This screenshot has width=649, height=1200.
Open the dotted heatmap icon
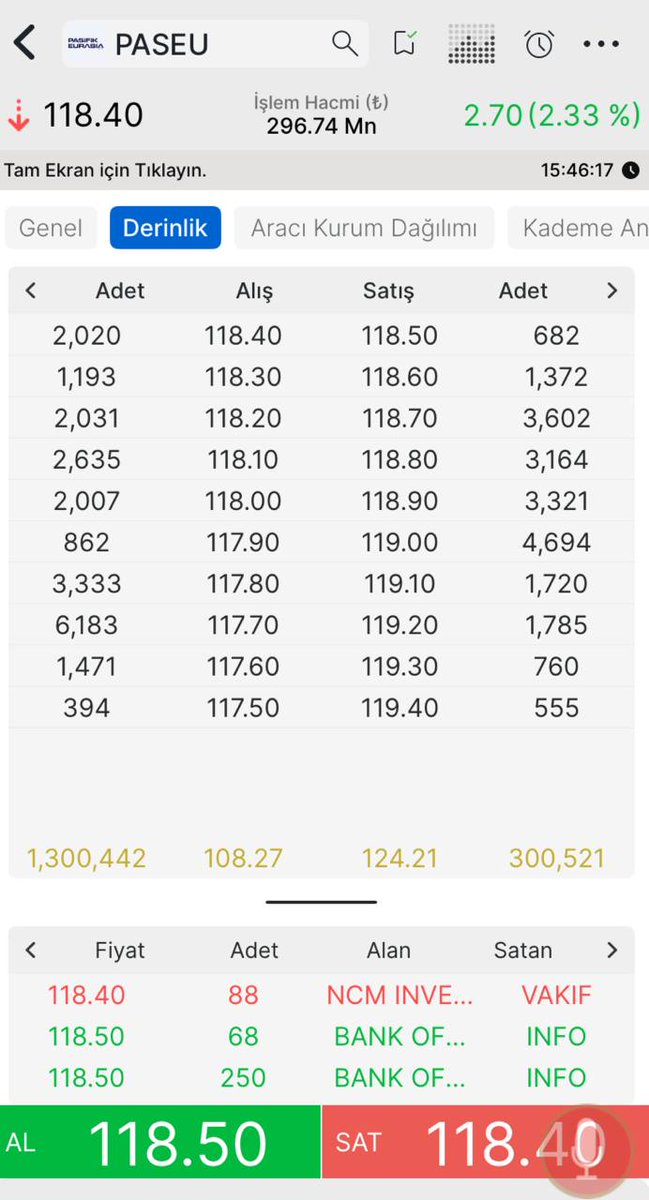point(472,44)
